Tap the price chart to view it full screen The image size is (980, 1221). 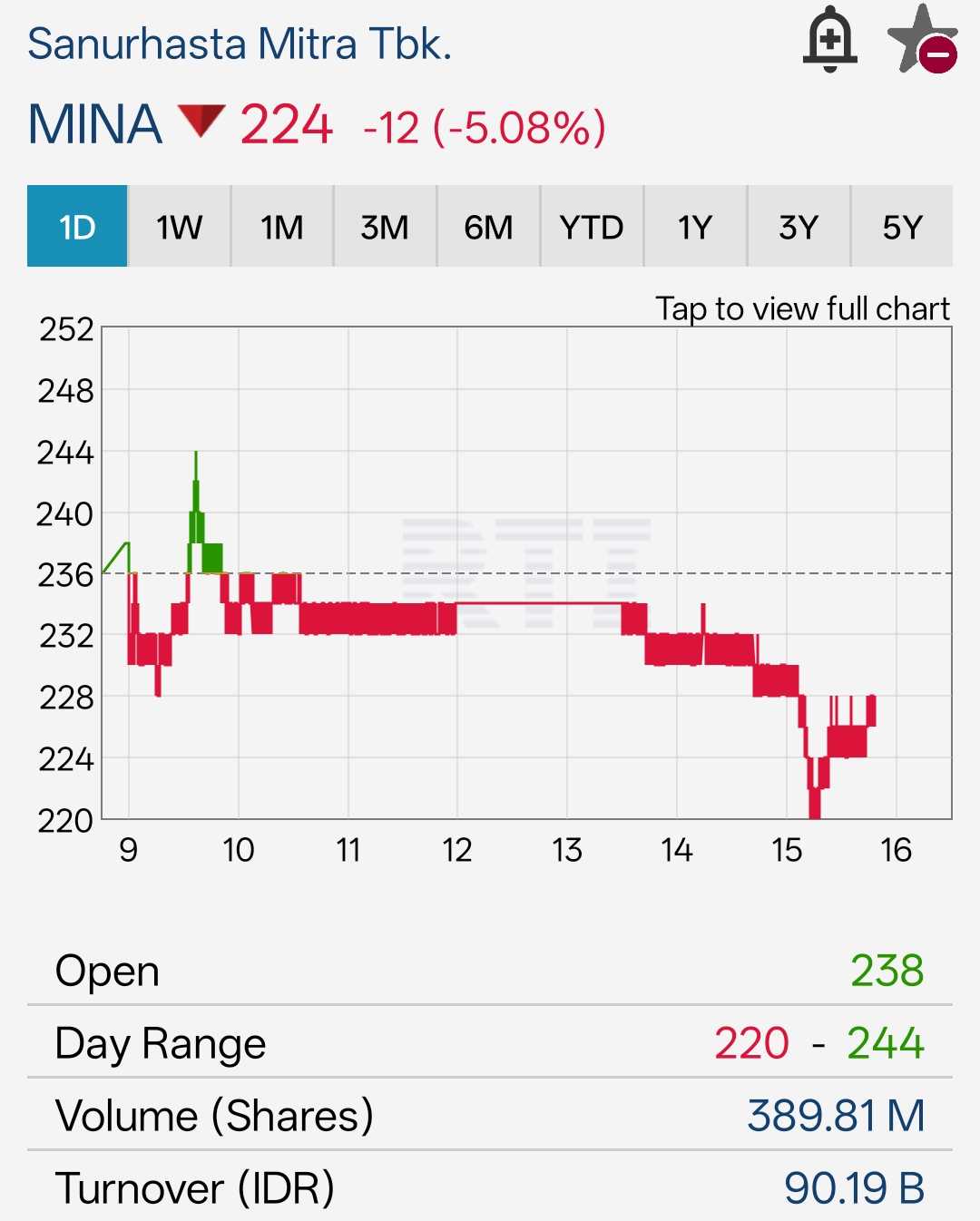coord(526,571)
